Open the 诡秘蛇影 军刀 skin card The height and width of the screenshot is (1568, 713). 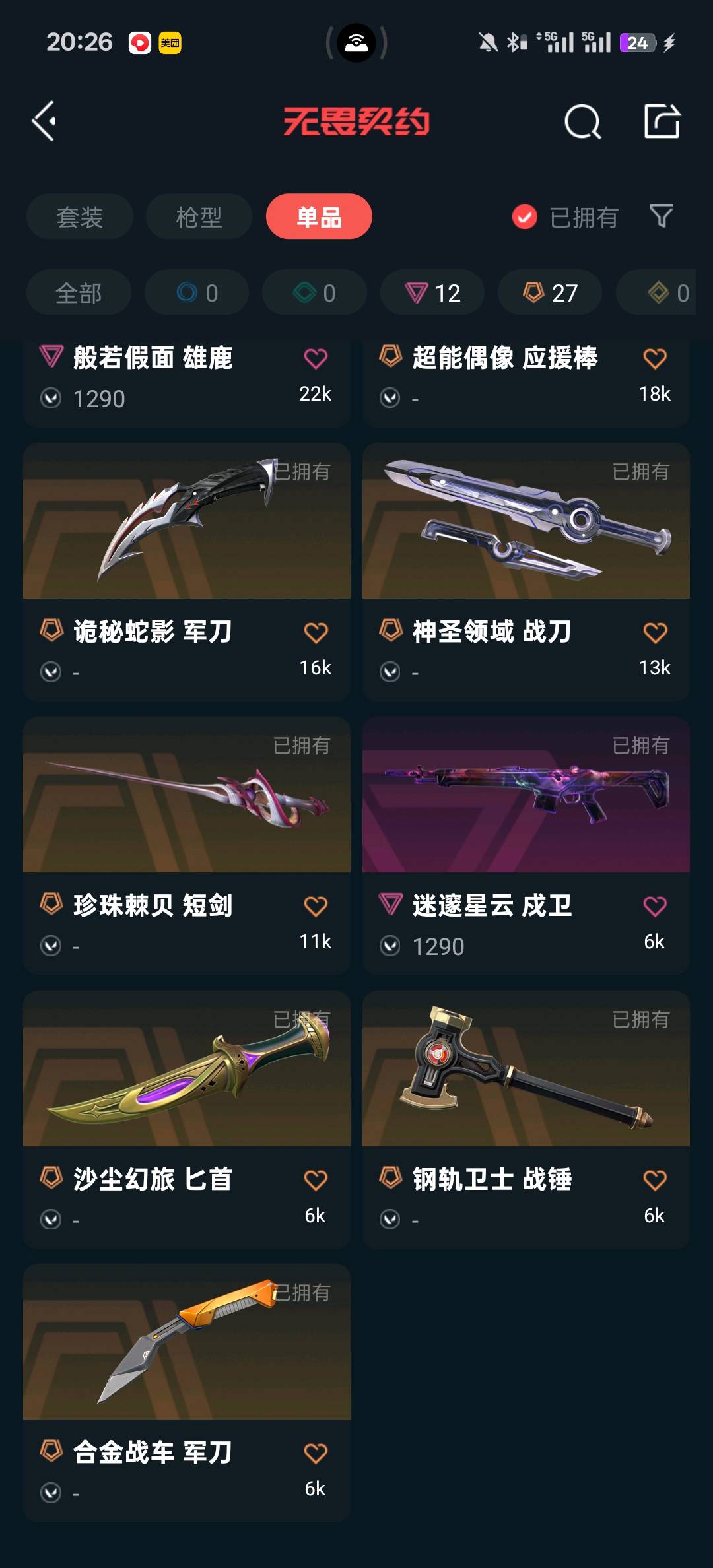(x=187, y=572)
